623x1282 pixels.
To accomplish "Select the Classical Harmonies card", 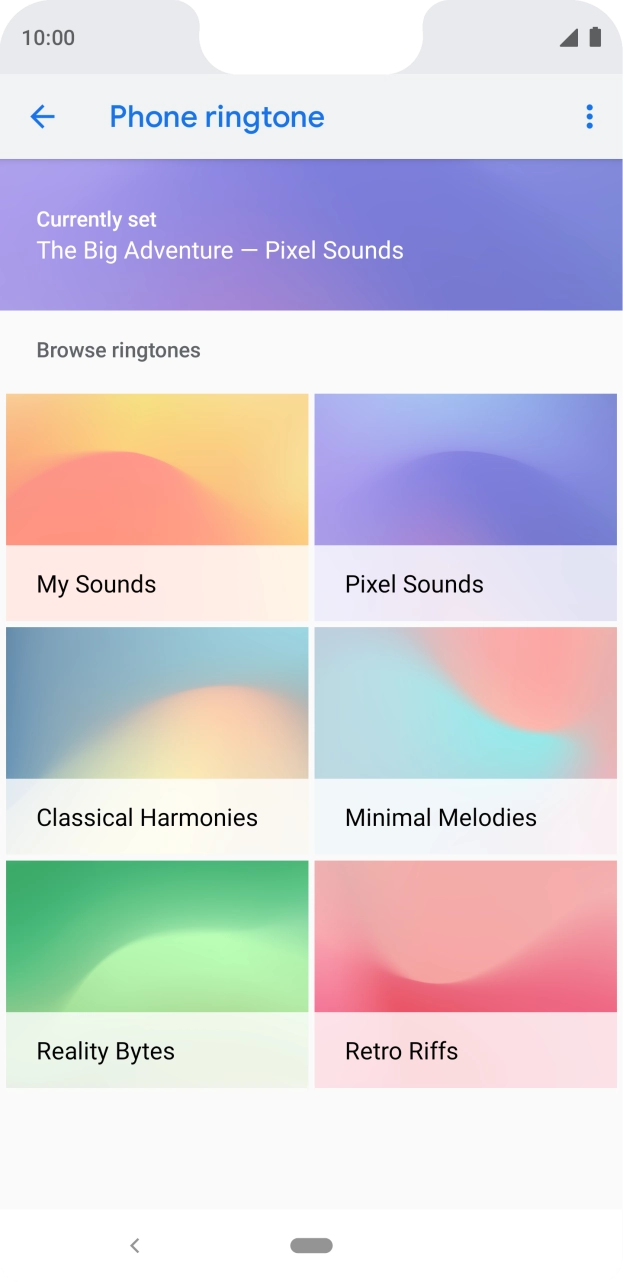I will click(x=157, y=741).
